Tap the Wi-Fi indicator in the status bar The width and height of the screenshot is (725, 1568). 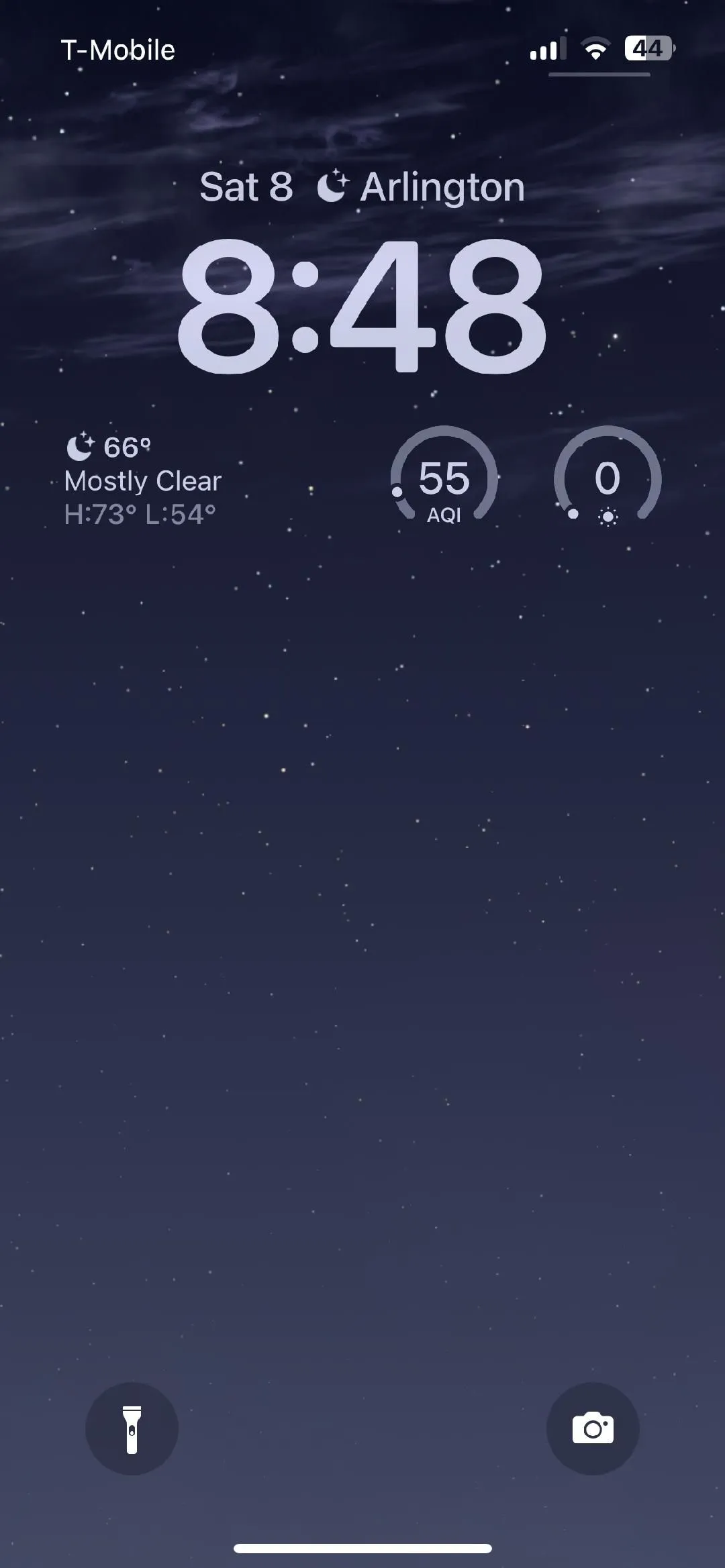click(x=594, y=49)
